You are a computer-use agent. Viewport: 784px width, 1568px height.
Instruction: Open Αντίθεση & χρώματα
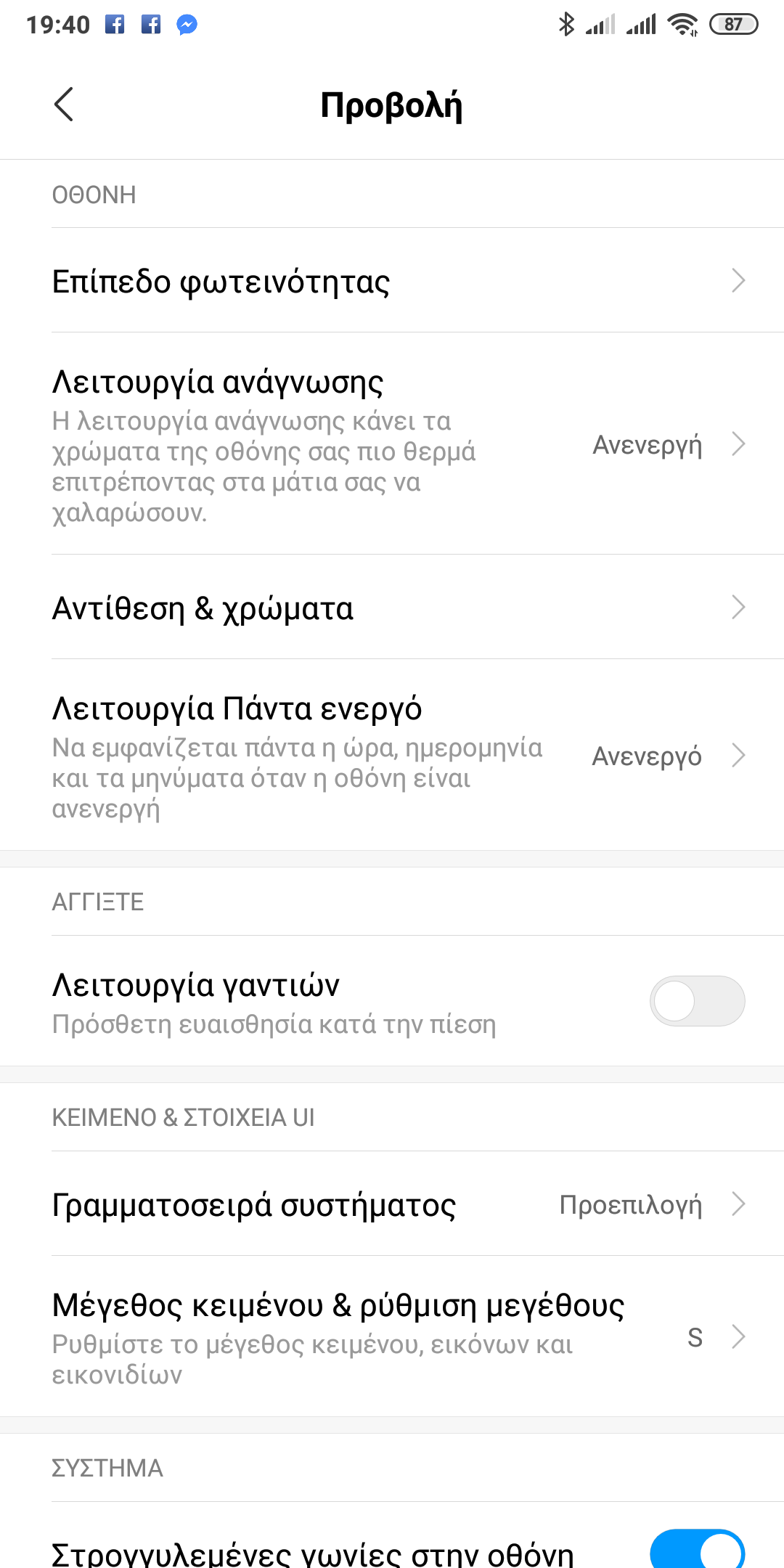392,608
